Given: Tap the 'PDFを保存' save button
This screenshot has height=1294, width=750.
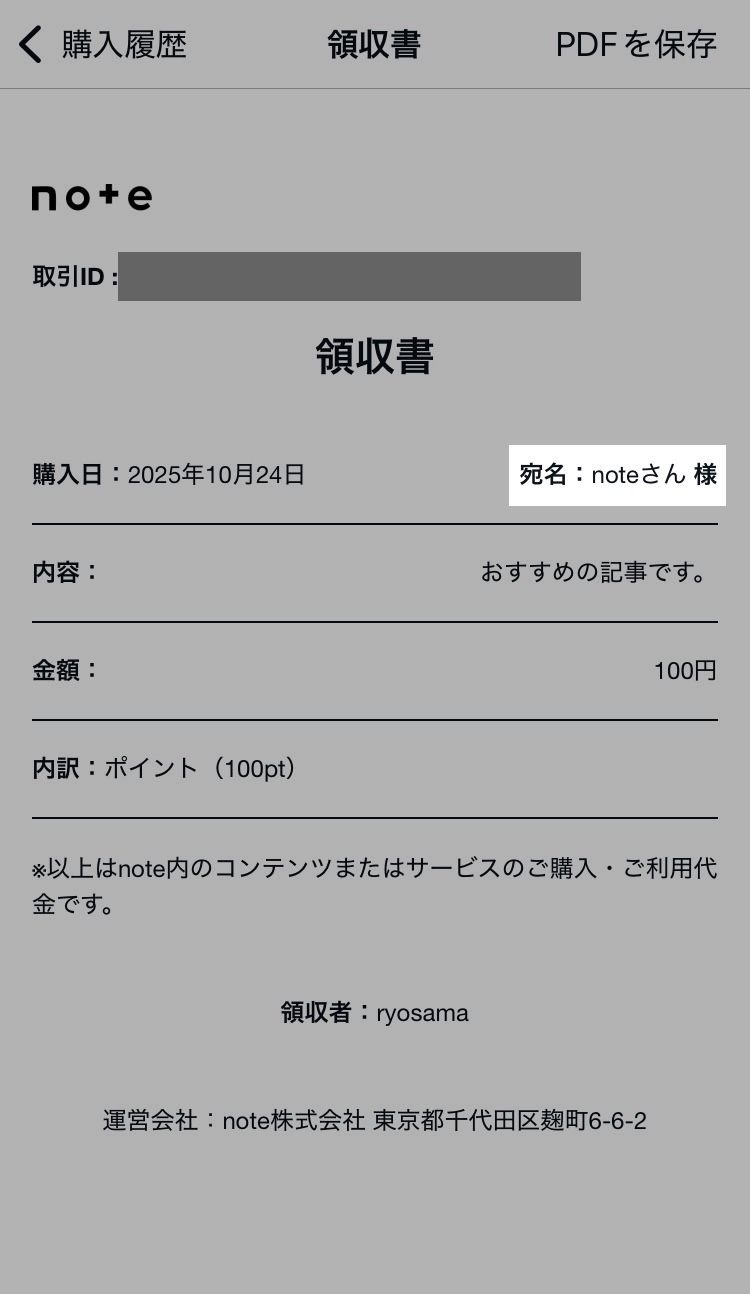Looking at the screenshot, I should click(636, 44).
